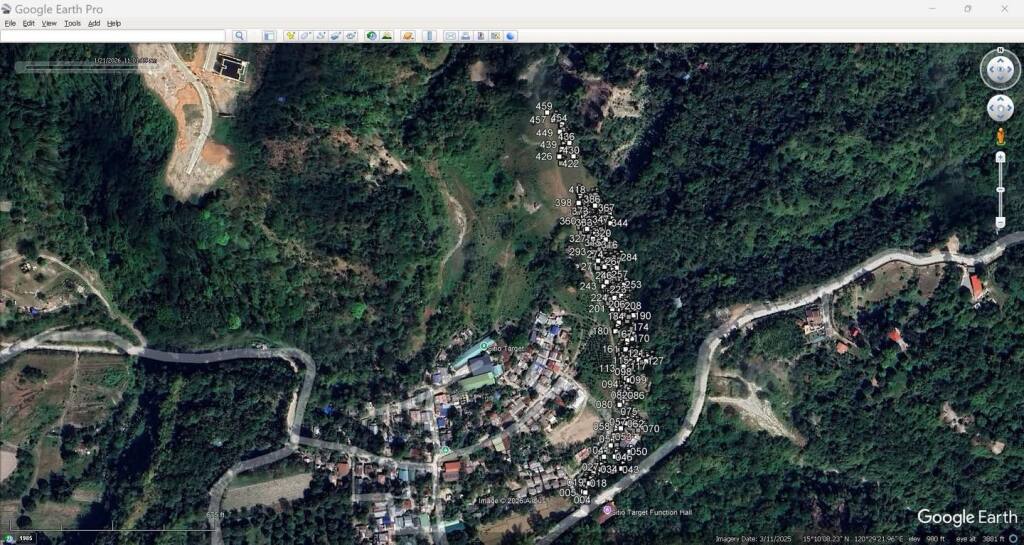Close the Google Earth Pro window
This screenshot has width=1024, height=545.
pyautogui.click(x=1003, y=9)
